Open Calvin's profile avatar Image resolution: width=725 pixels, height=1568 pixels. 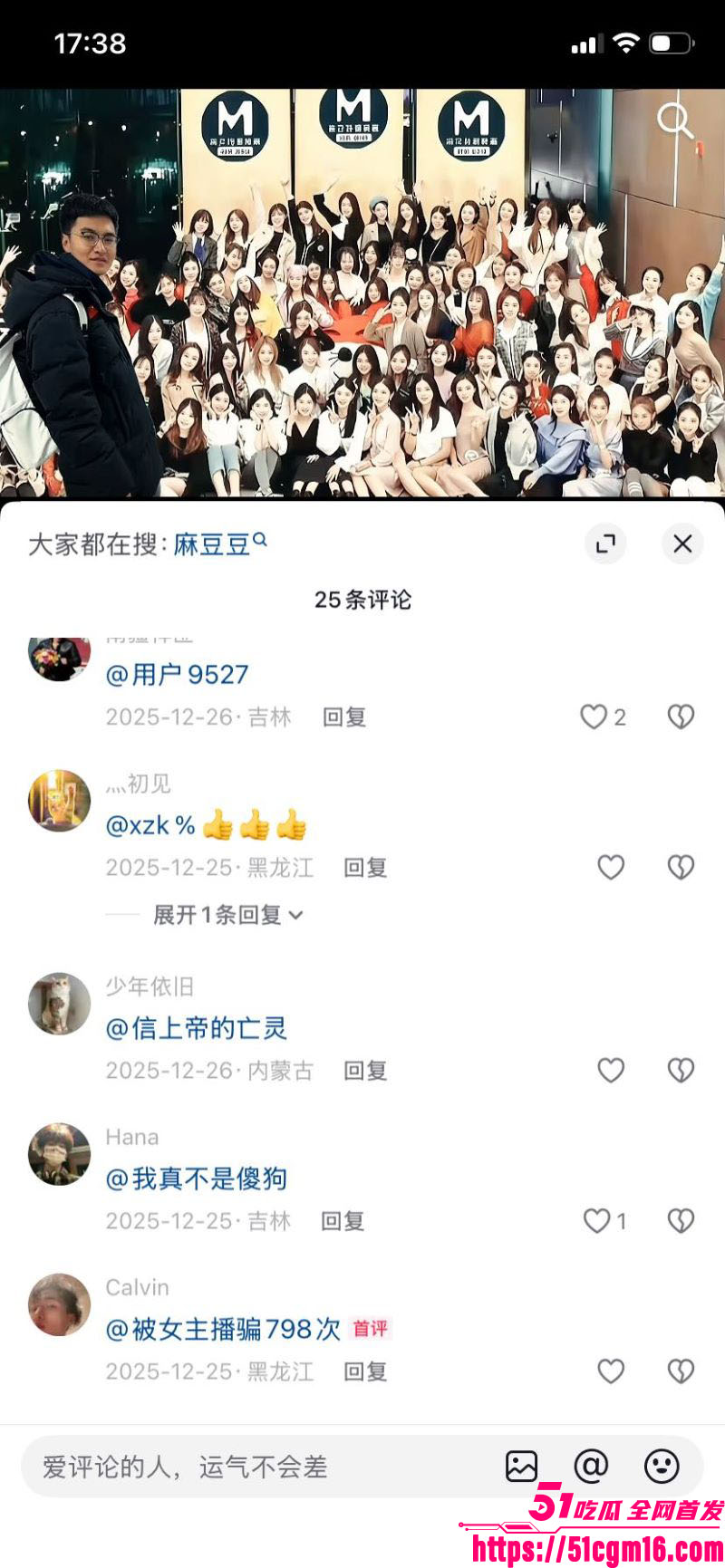(59, 1304)
